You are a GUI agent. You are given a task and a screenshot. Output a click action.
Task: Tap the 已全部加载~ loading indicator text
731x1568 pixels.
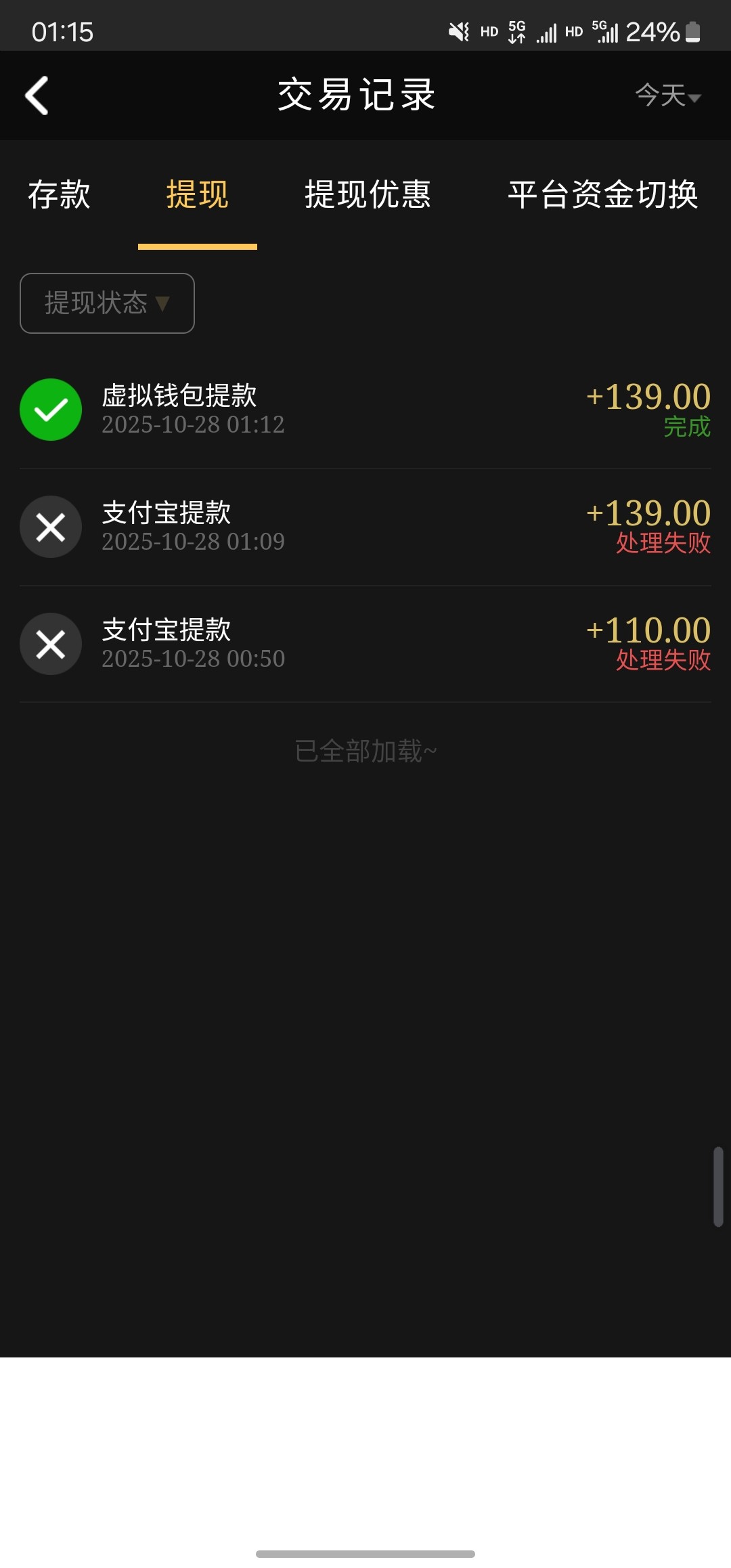tap(365, 752)
